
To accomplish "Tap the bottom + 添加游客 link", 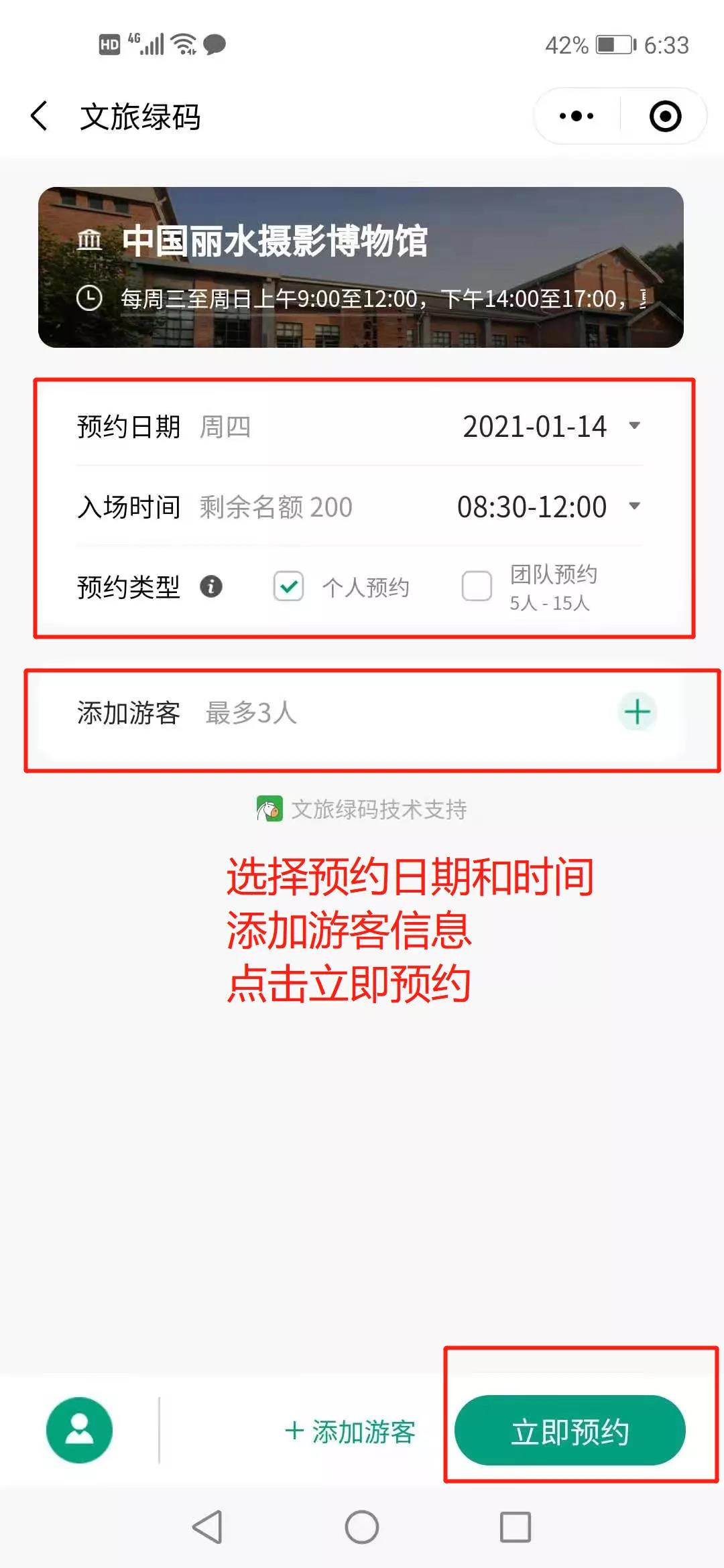I will pyautogui.click(x=350, y=1431).
